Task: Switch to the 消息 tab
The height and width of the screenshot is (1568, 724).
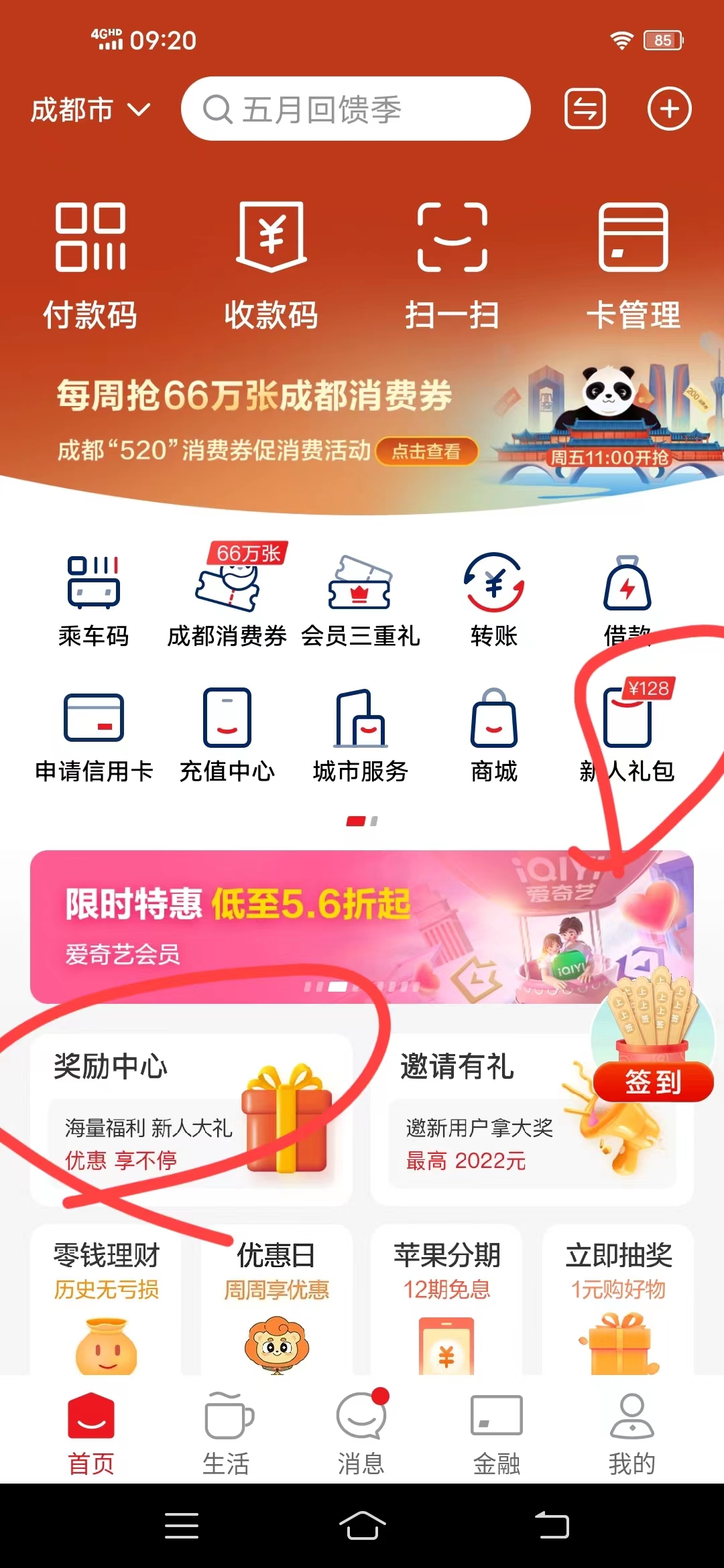Action: point(361,1434)
